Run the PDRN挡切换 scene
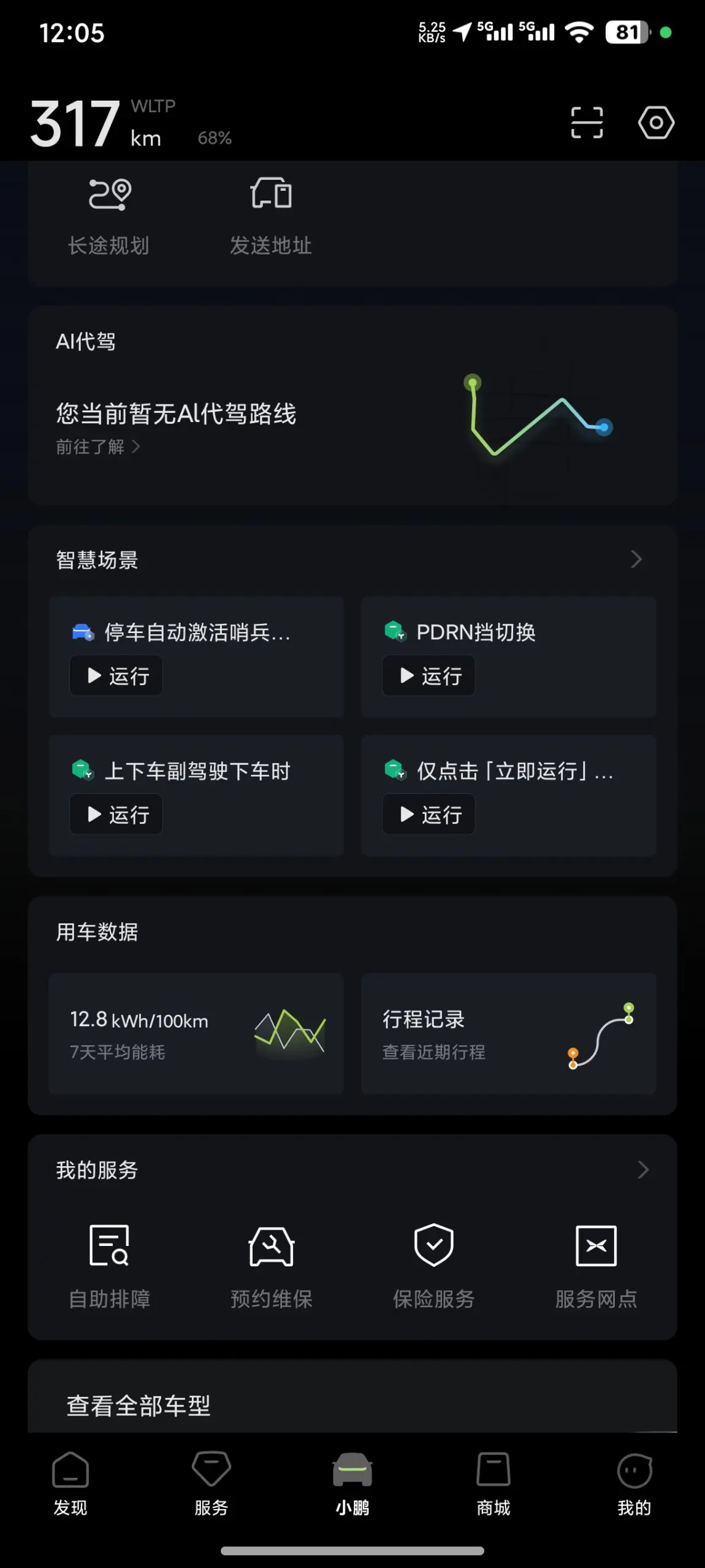Viewport: 705px width, 1568px height. click(429, 675)
